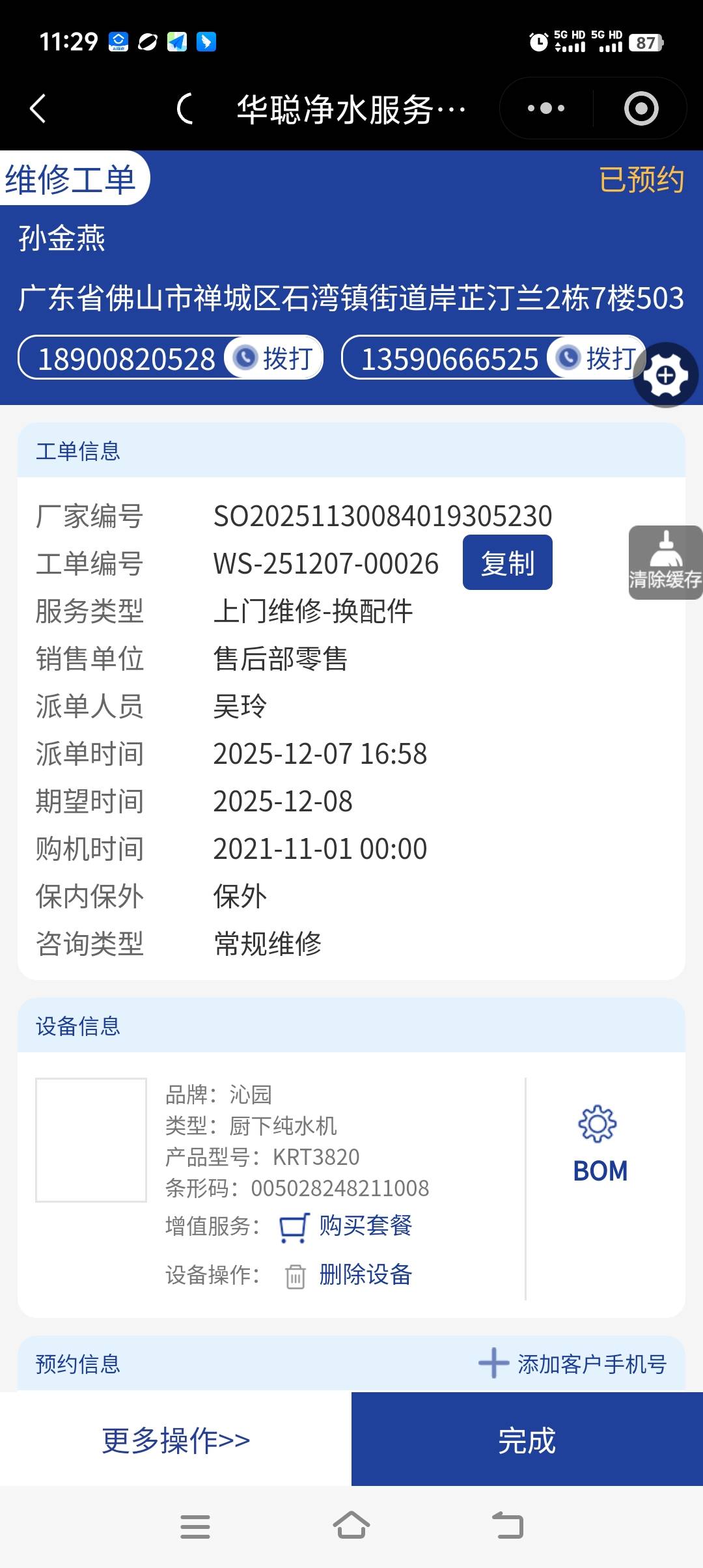Add a customer phone number
Screen dimensions: 703x1568
coord(573,1364)
